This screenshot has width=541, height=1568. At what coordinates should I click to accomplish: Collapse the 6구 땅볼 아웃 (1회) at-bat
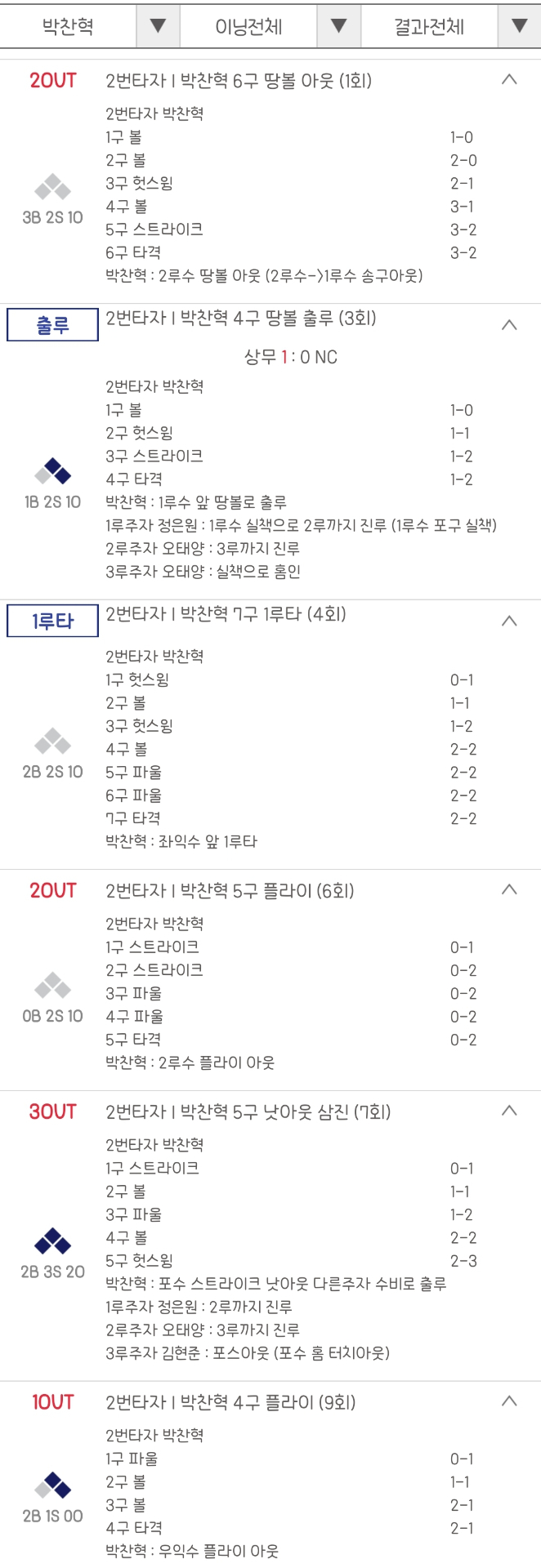coord(509,80)
